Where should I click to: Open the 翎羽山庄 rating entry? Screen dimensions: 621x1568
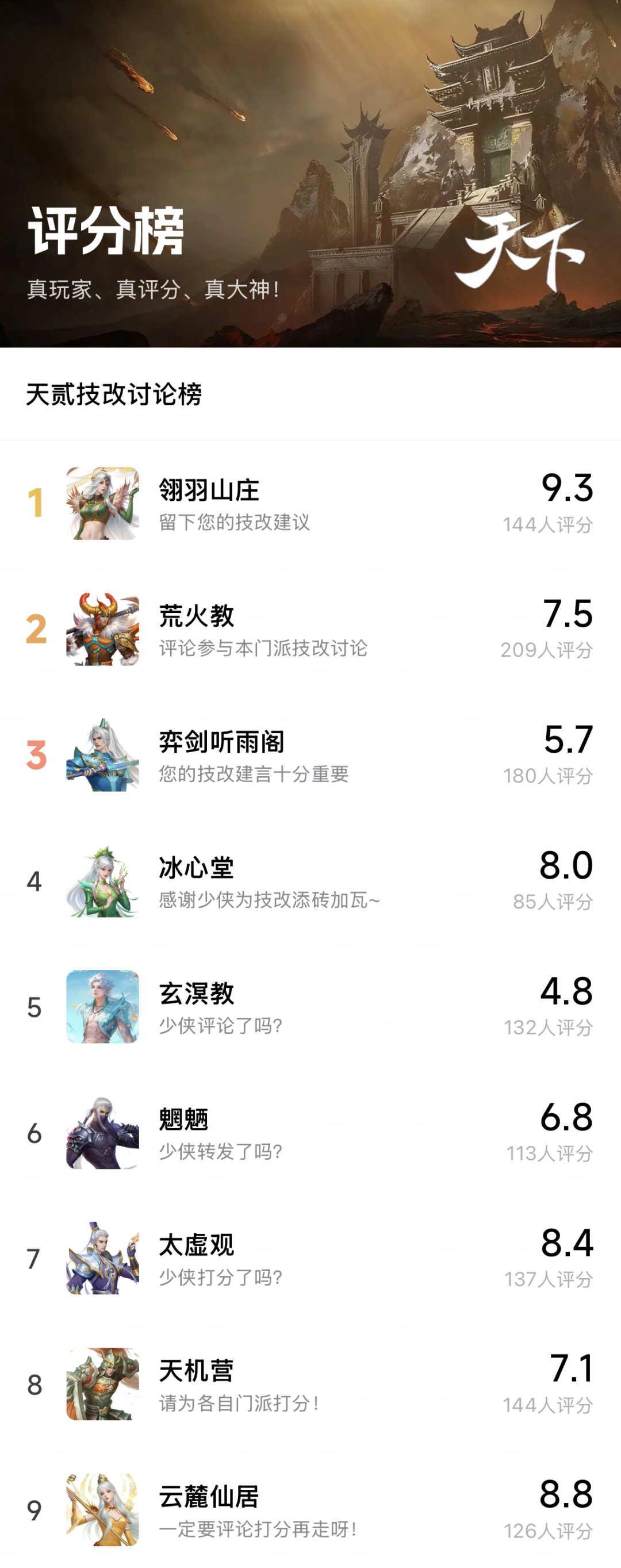(310, 503)
